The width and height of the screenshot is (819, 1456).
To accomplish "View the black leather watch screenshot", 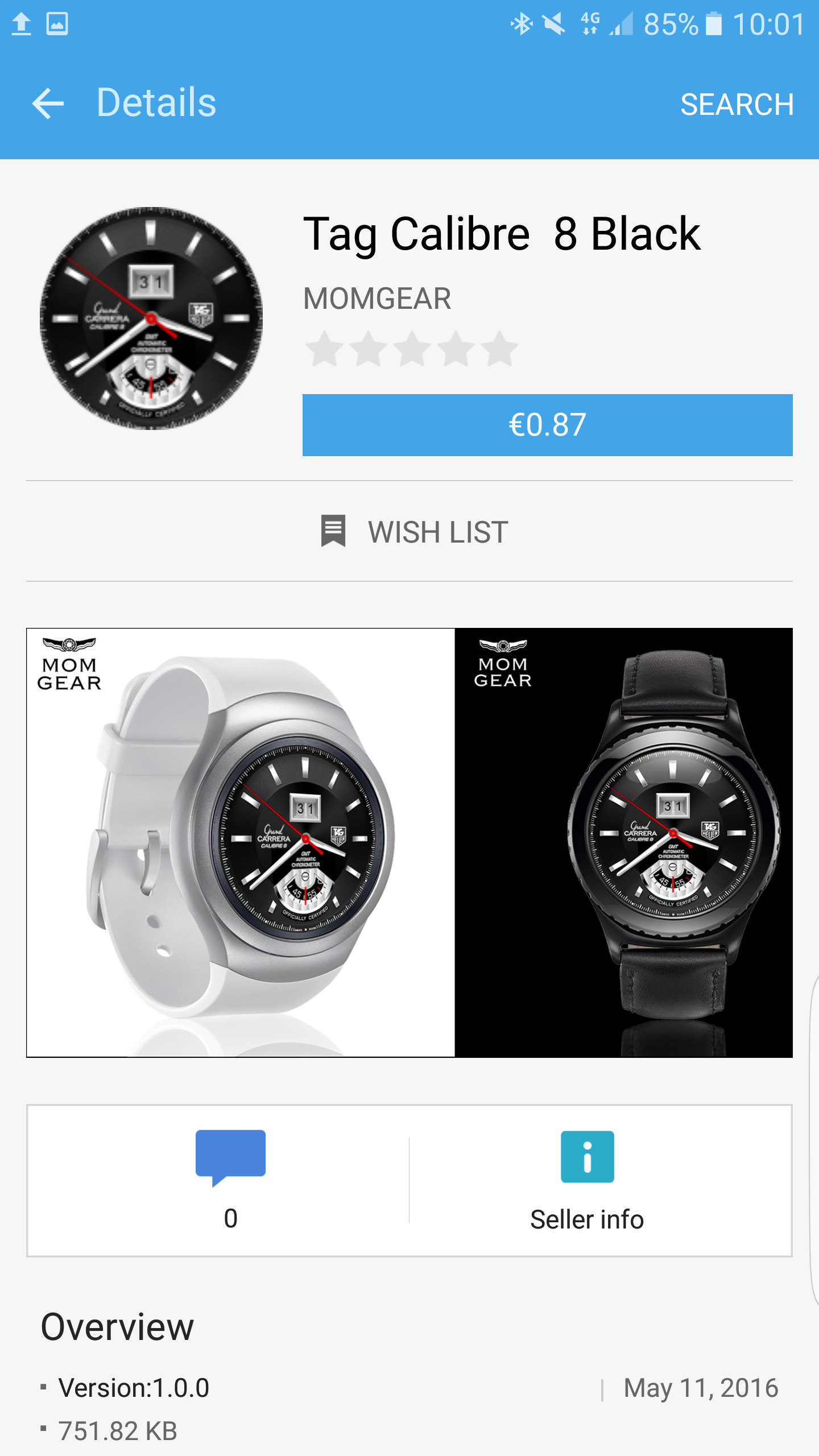I will [x=624, y=842].
